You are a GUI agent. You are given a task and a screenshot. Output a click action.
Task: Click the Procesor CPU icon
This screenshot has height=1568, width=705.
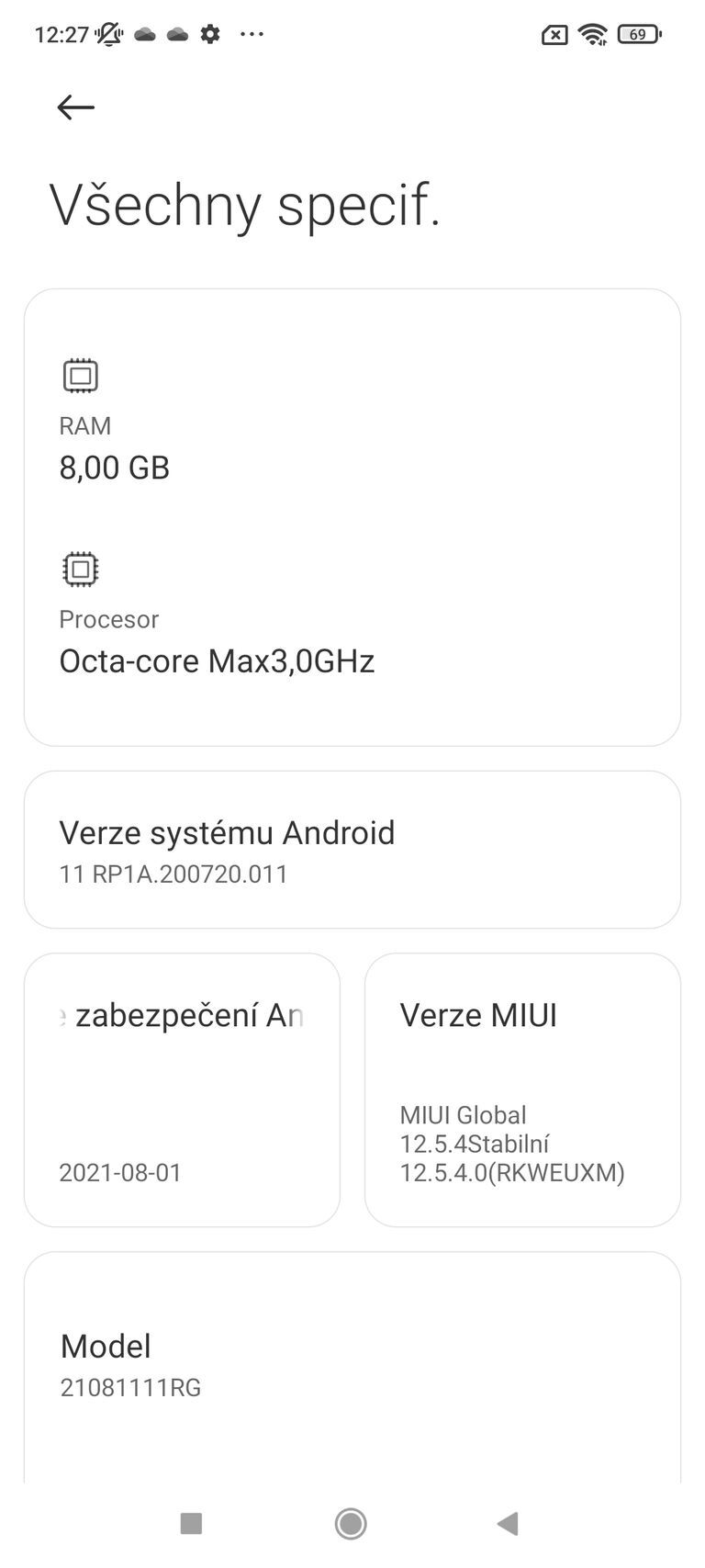pyautogui.click(x=82, y=569)
